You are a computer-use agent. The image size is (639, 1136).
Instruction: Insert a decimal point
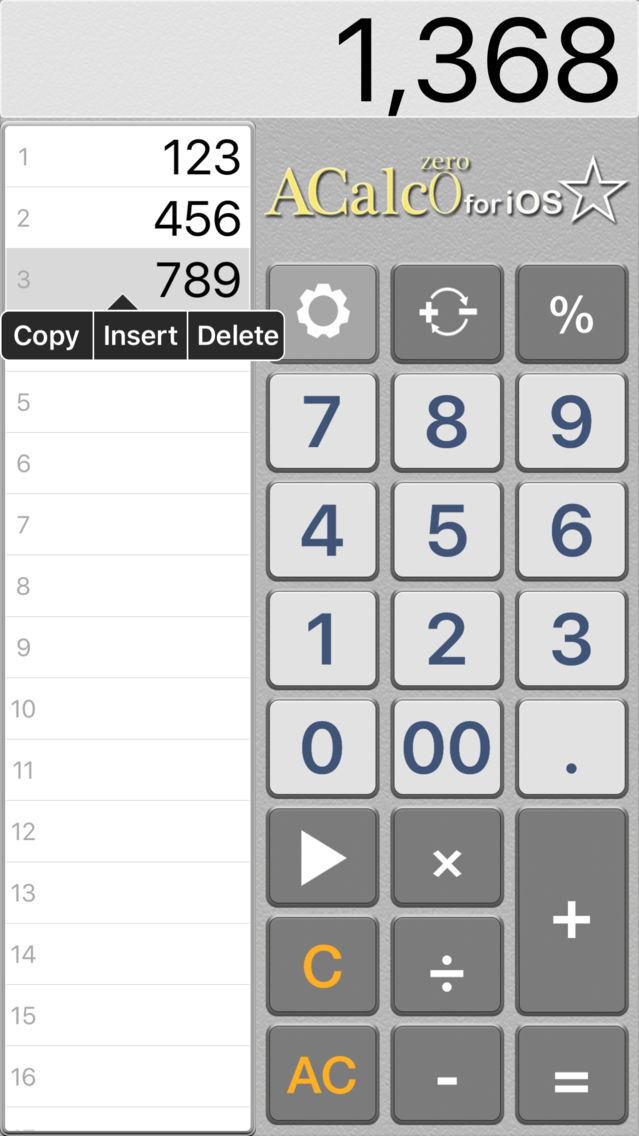[572, 748]
